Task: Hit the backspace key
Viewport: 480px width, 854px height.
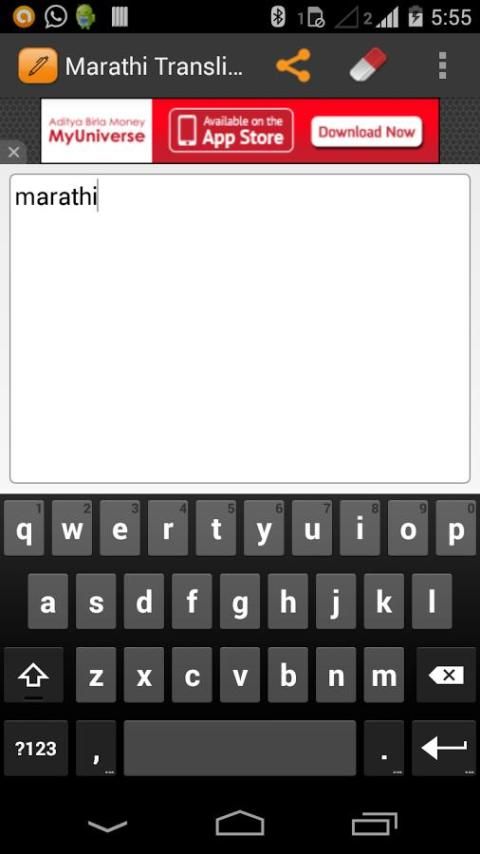Action: coord(446,675)
